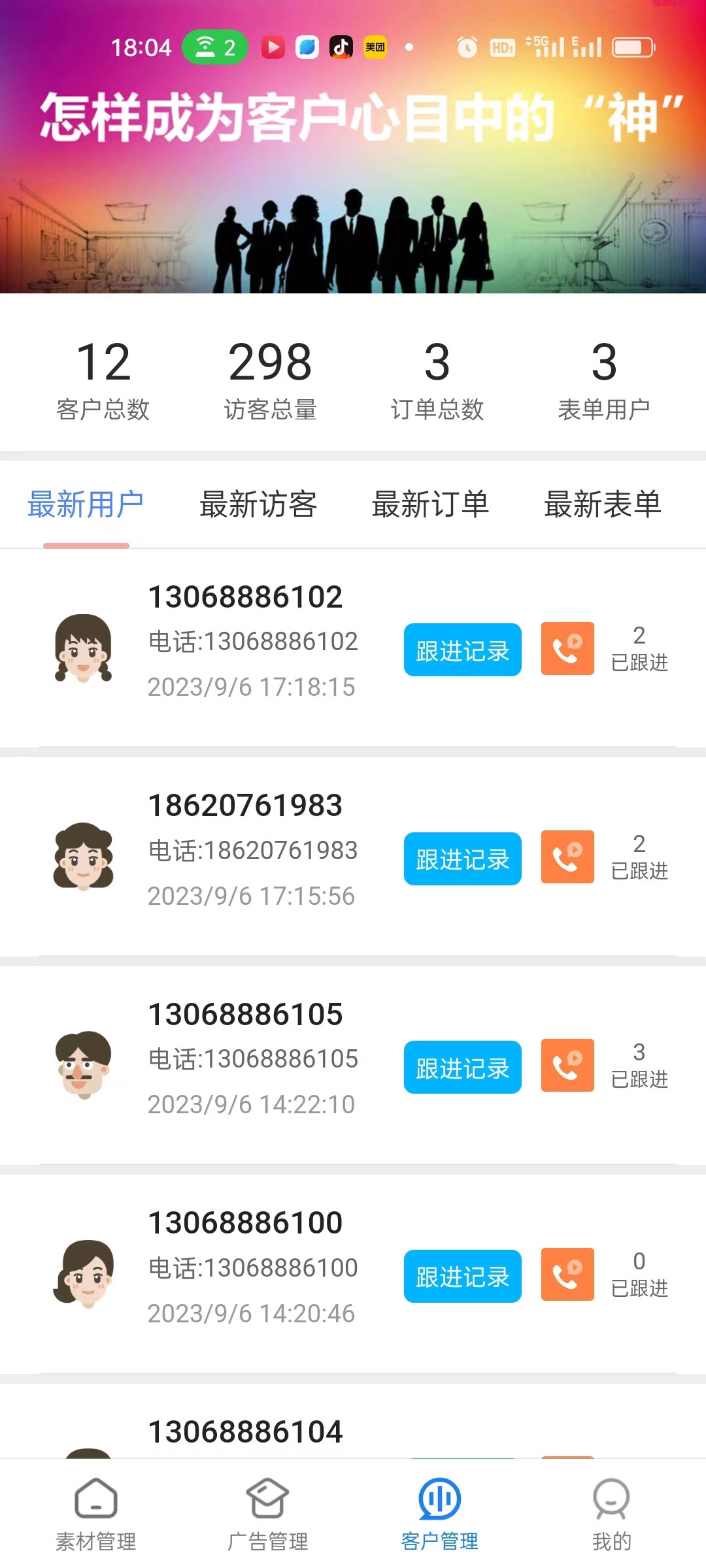
Task: Dial 18620761983 via the orange phone icon
Action: click(x=567, y=857)
